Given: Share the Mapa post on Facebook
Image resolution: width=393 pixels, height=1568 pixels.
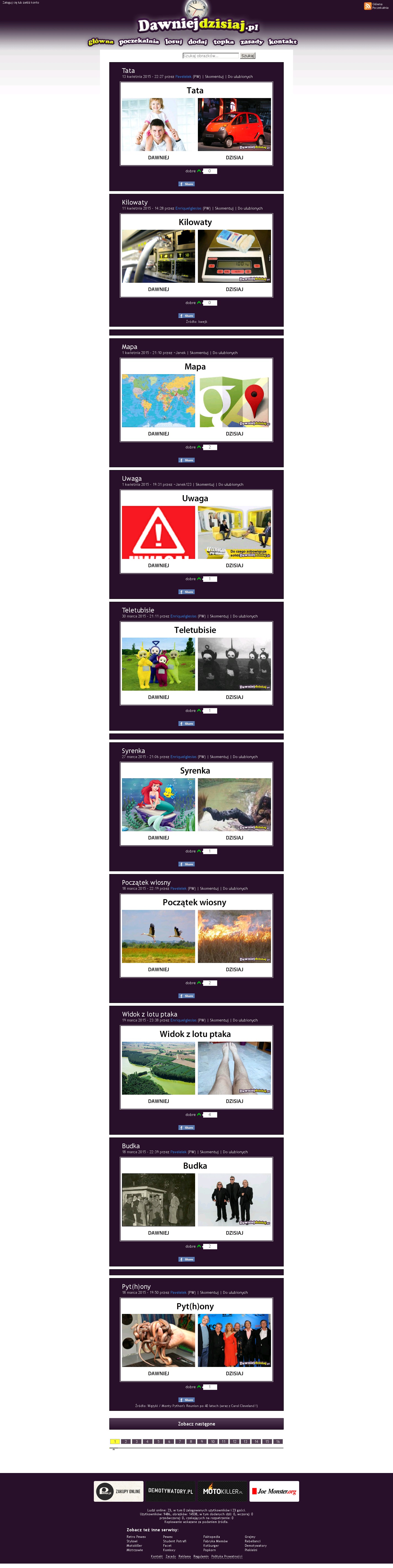Looking at the screenshot, I should point(187,460).
